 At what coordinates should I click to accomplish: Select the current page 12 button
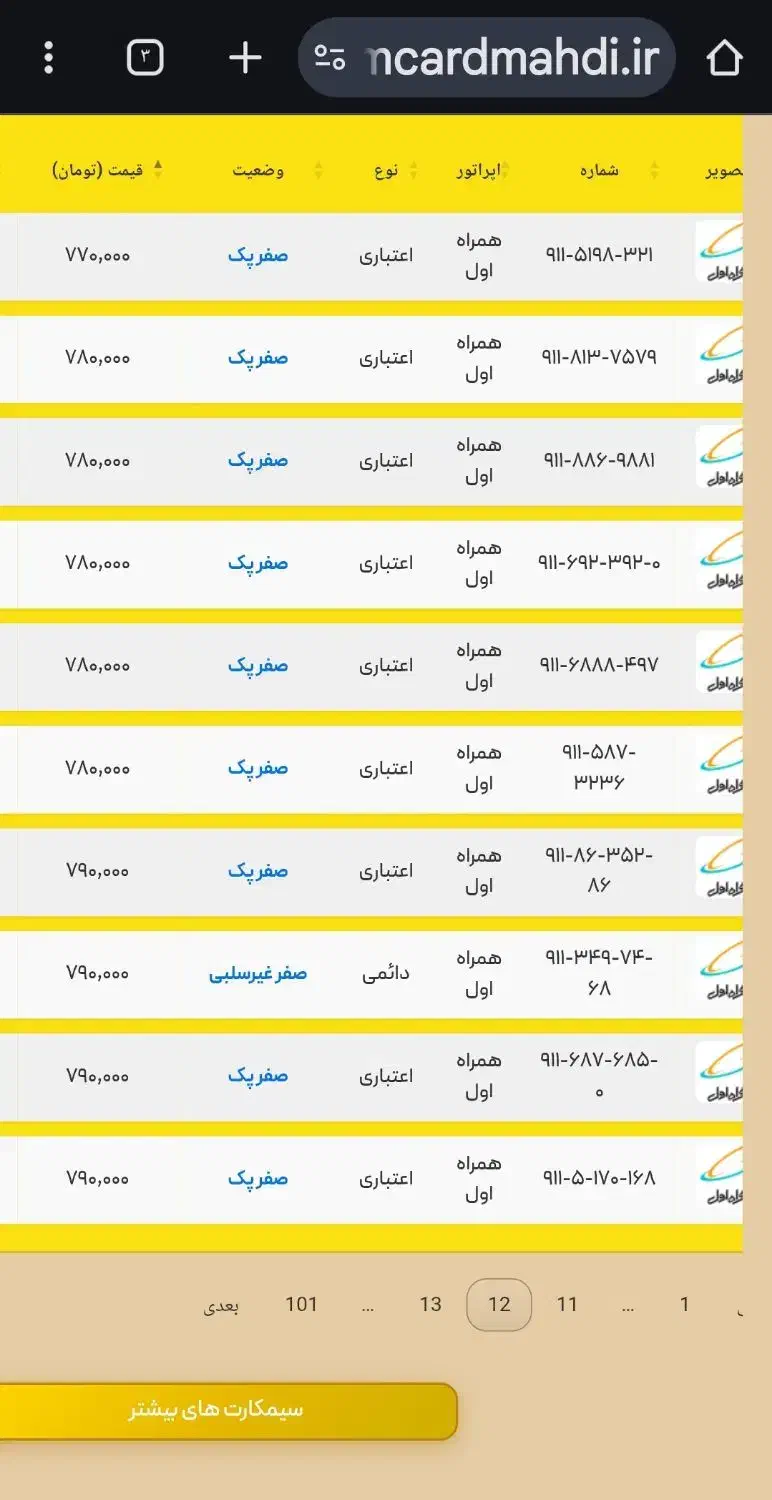coord(499,1305)
